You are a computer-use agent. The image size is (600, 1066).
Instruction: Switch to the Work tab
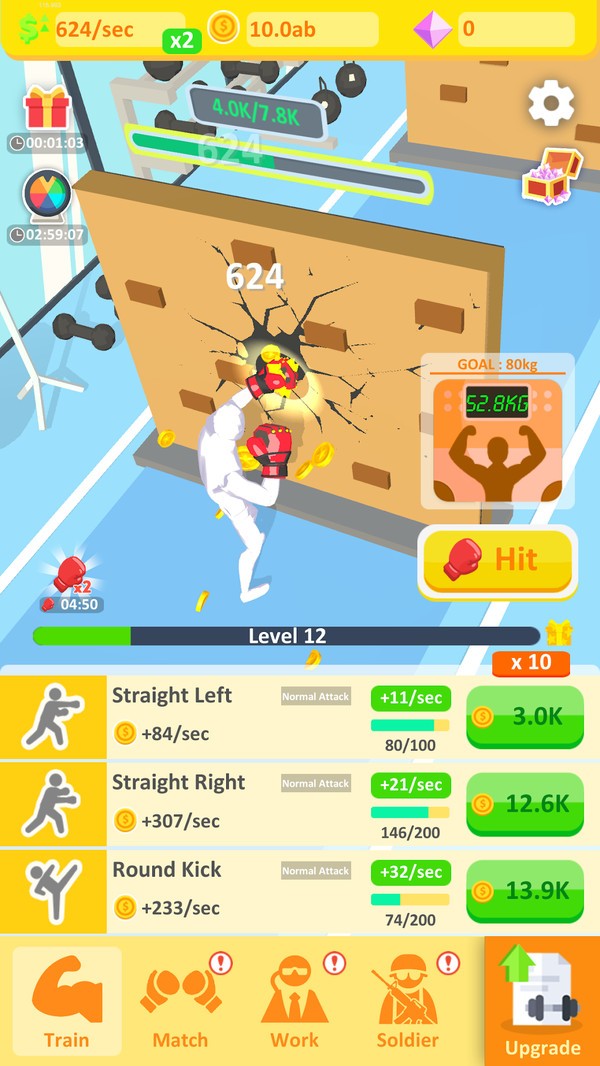click(x=295, y=1001)
